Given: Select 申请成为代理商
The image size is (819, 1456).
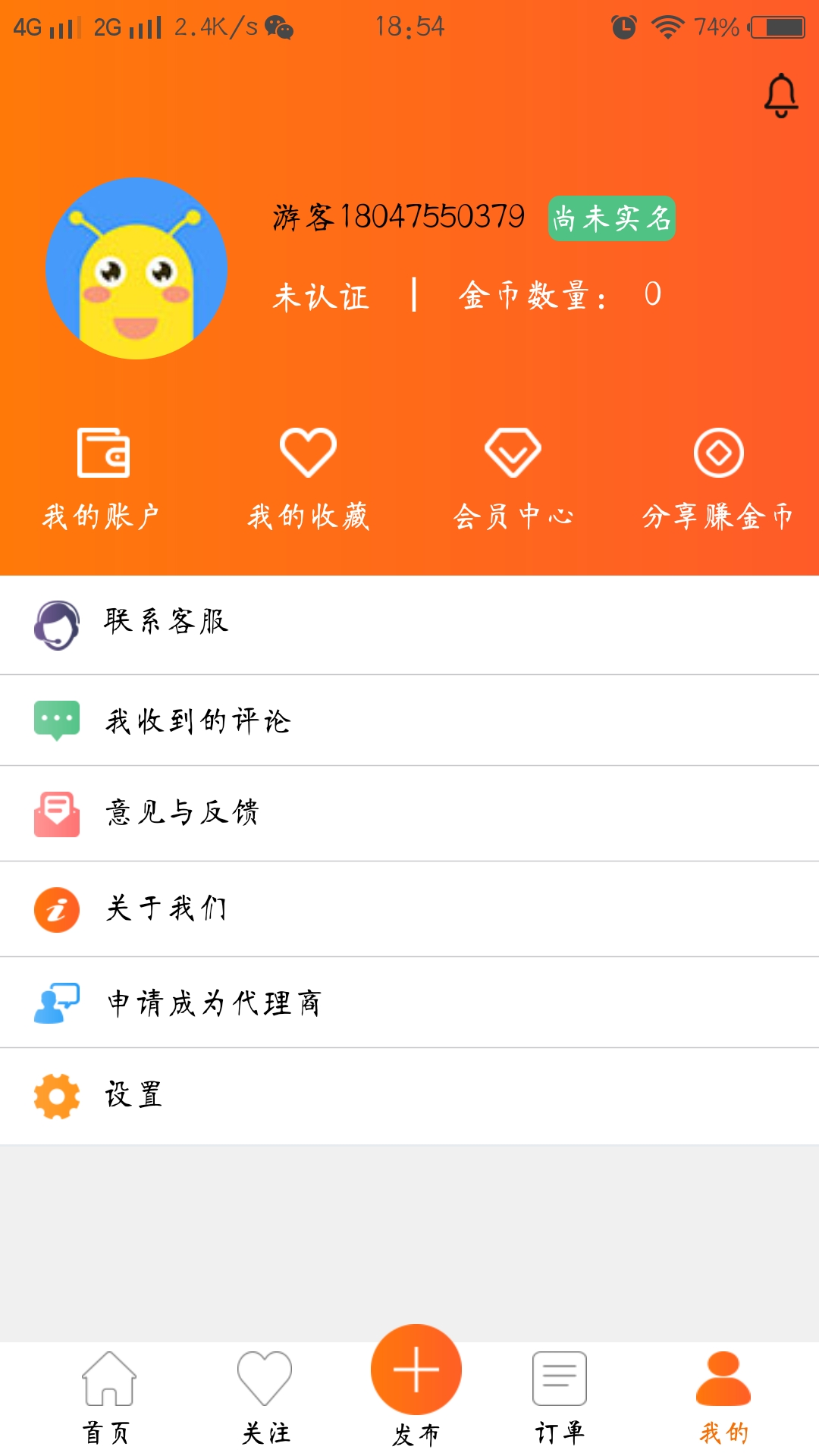Looking at the screenshot, I should pyautogui.click(x=409, y=1003).
